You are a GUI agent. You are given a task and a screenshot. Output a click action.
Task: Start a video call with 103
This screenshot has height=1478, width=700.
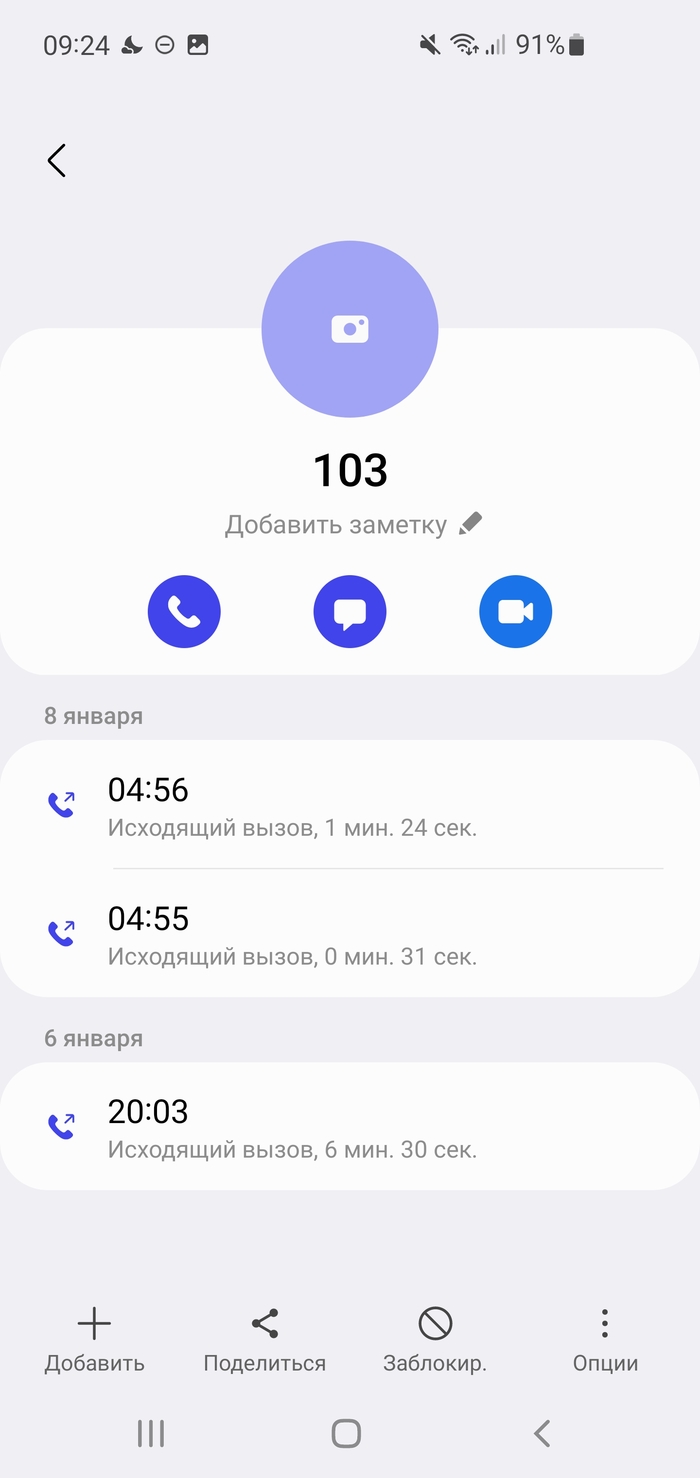(x=515, y=612)
